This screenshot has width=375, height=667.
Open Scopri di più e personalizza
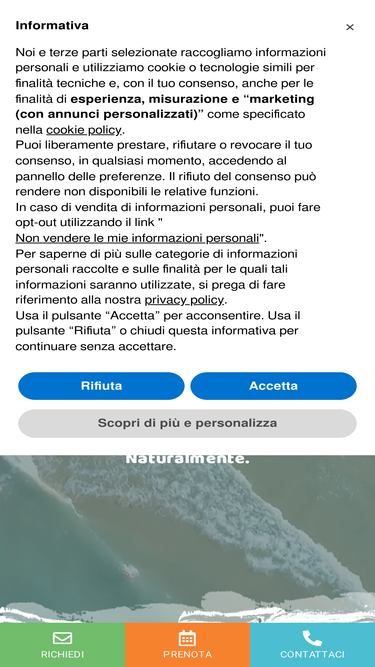(188, 423)
